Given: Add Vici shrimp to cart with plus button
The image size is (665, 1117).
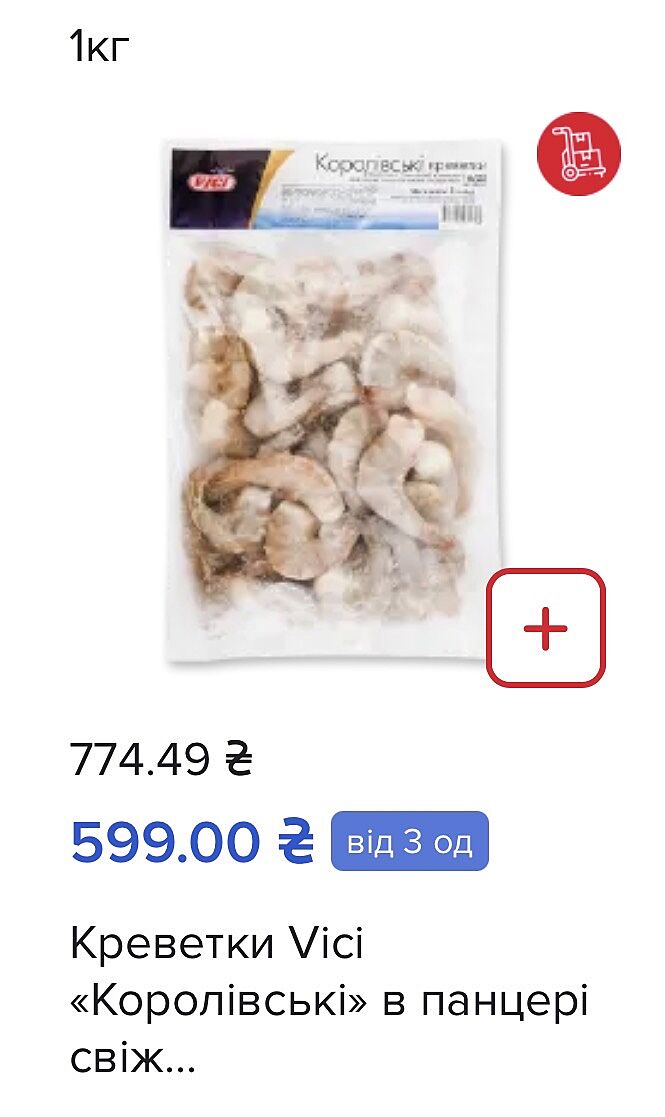Looking at the screenshot, I should pos(545,628).
